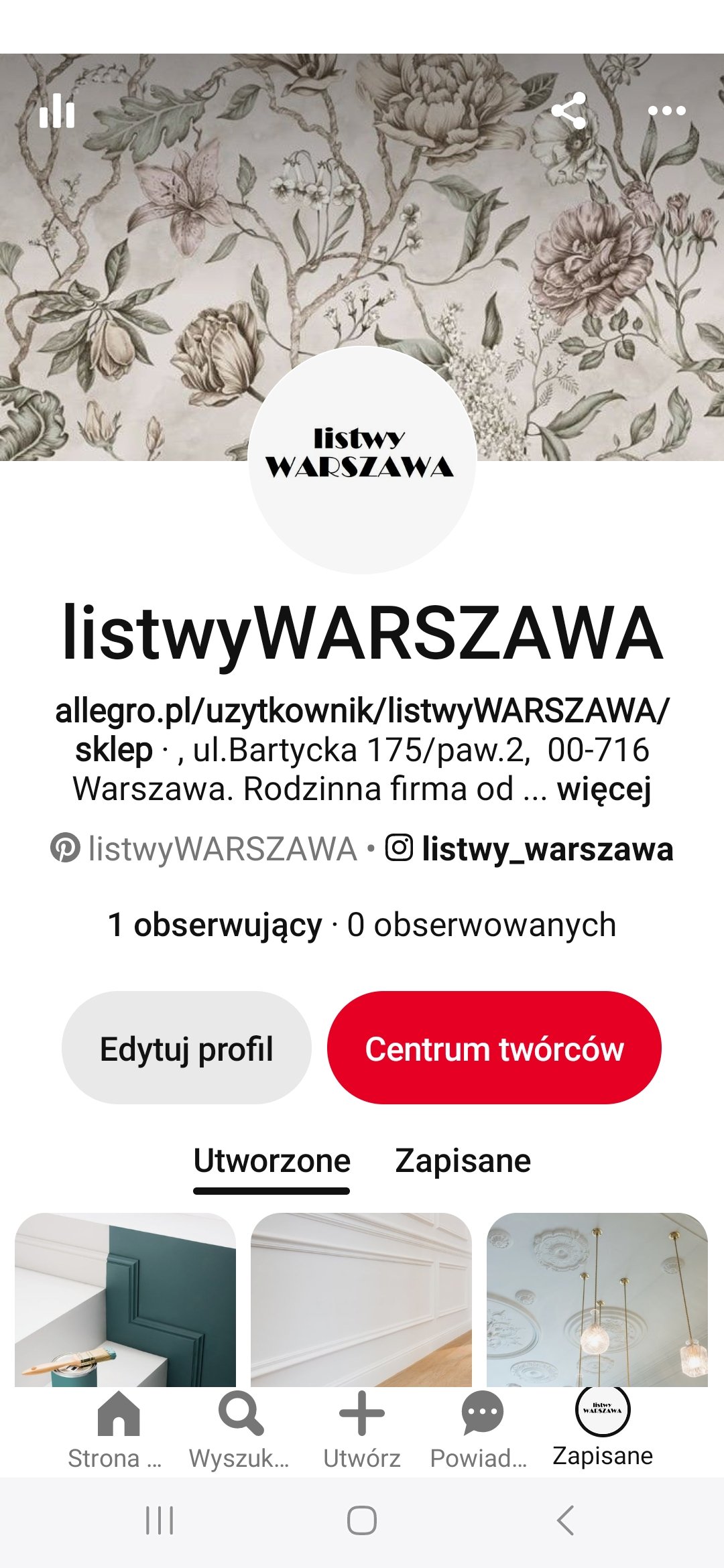The height and width of the screenshot is (1568, 724).
Task: Open the analytics bar chart icon
Action: coord(57,111)
